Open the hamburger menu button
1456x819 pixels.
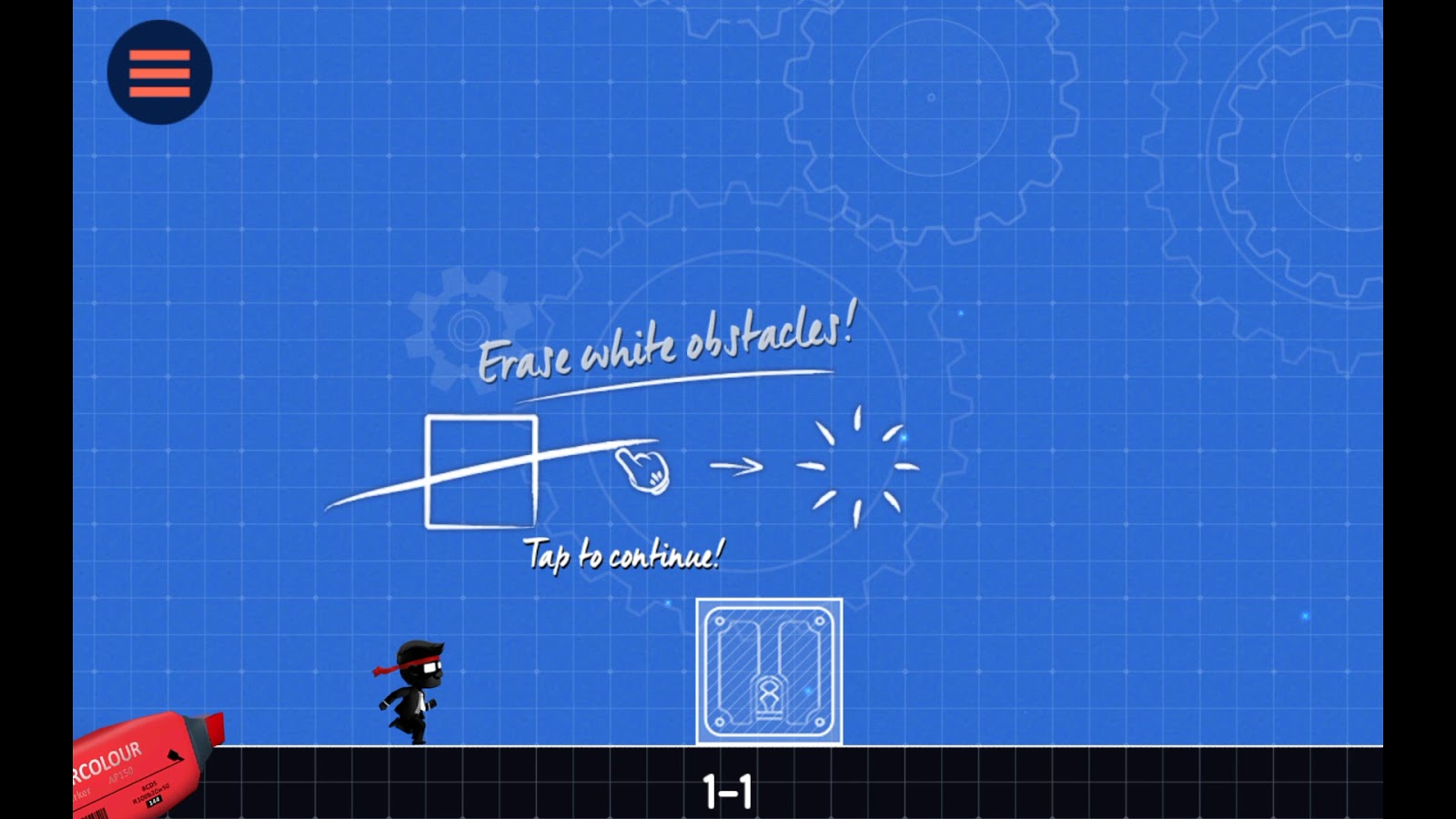[x=159, y=72]
